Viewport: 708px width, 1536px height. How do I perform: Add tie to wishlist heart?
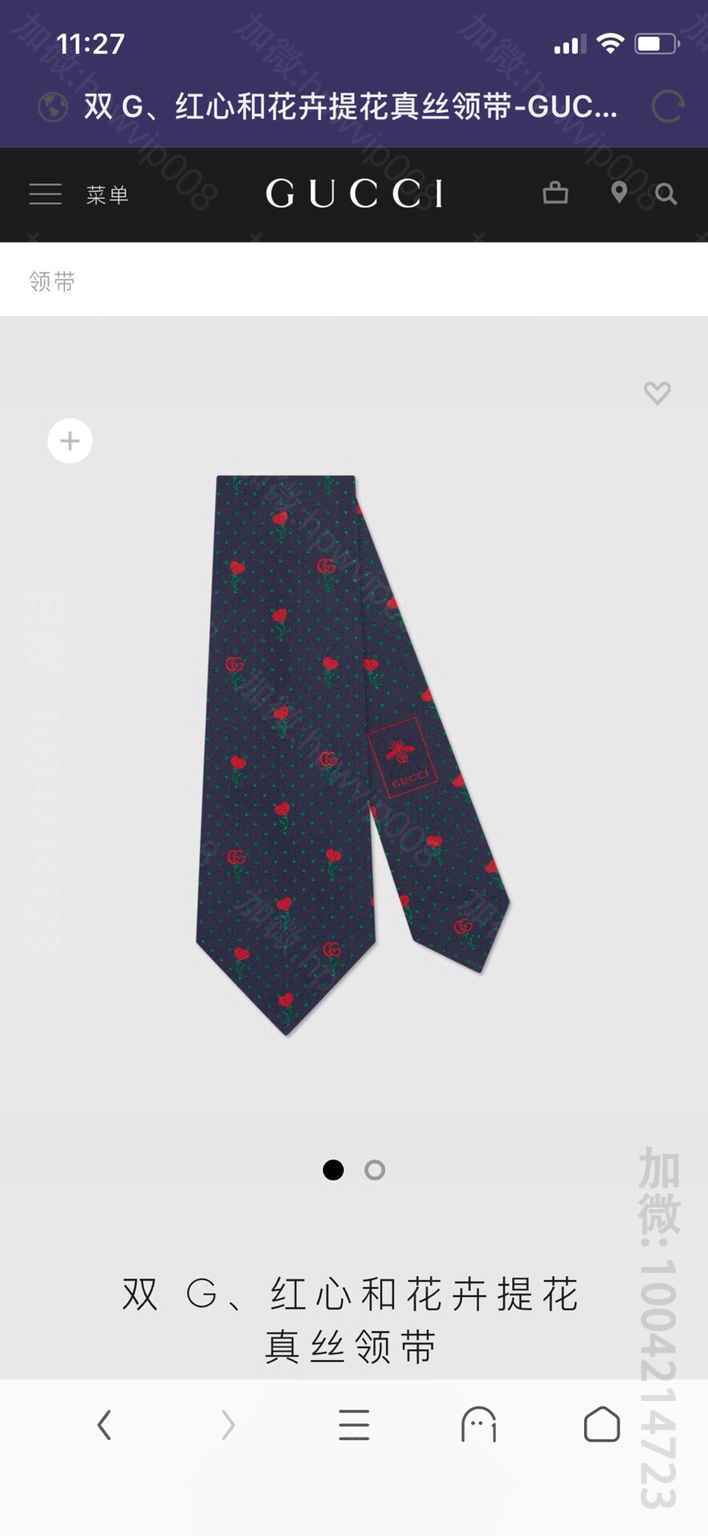coord(657,393)
